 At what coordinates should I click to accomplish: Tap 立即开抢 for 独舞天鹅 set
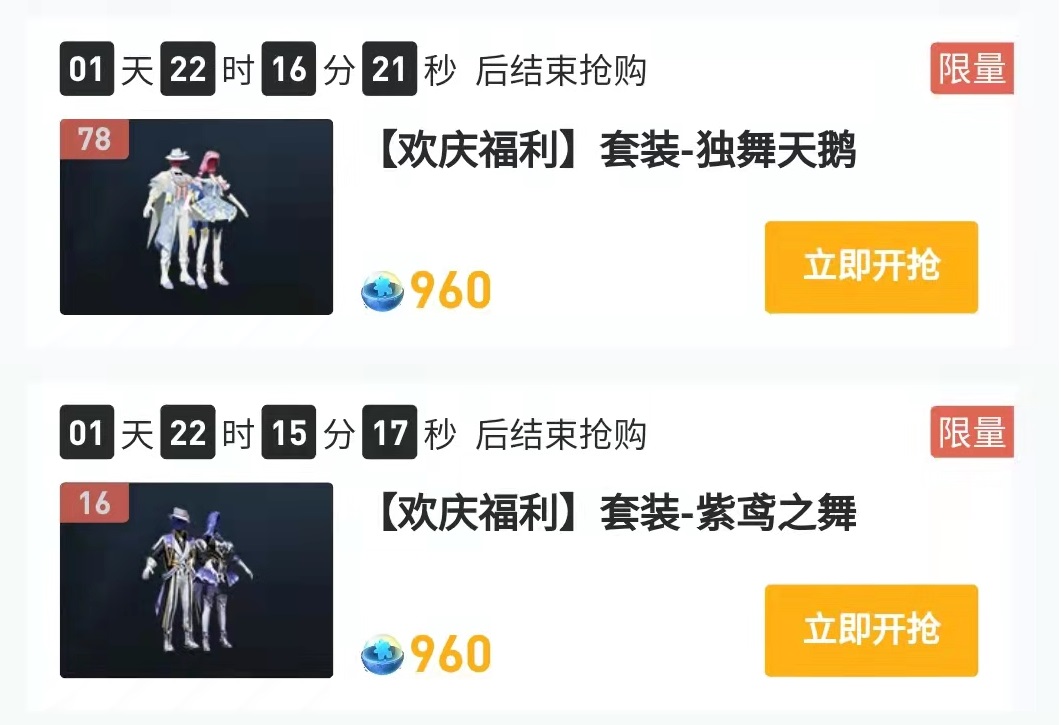[x=870, y=267]
